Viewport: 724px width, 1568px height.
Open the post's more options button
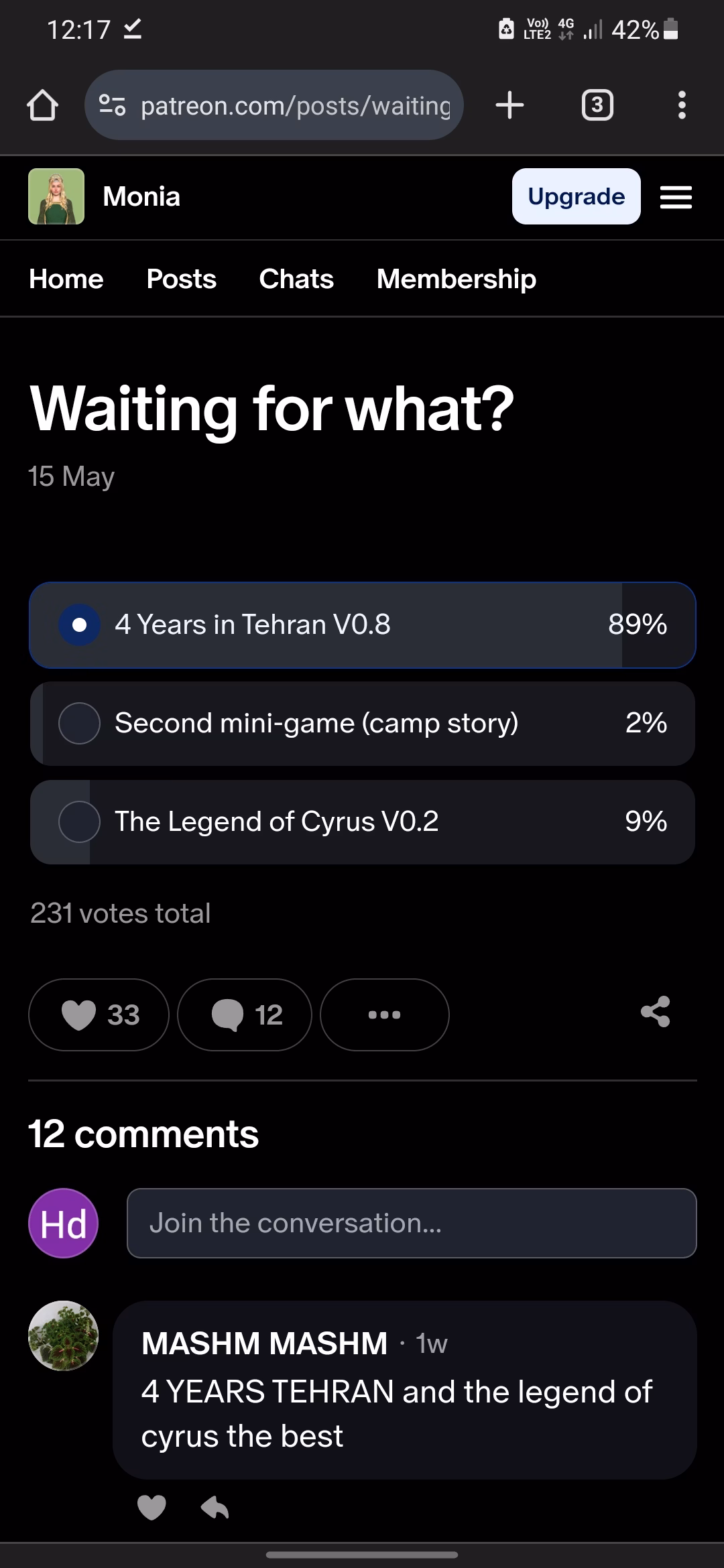pos(385,1015)
